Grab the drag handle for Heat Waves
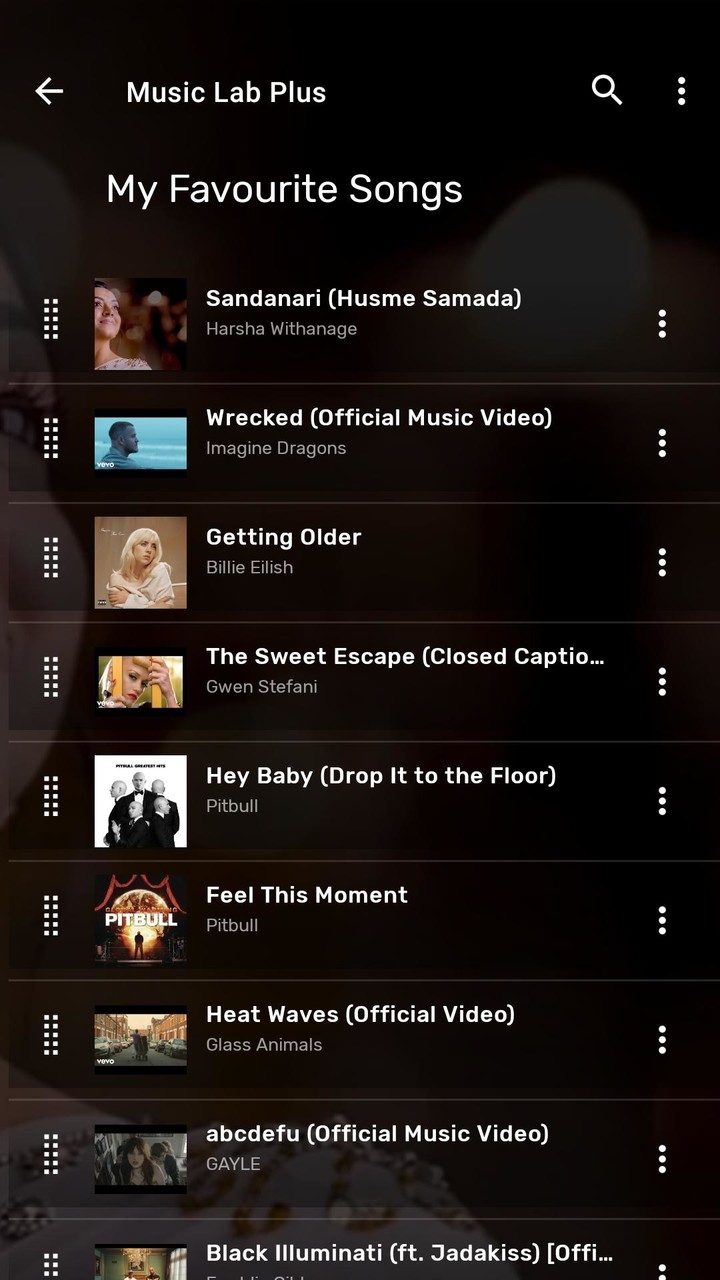Screen dimensions: 720x1280 [50, 1038]
